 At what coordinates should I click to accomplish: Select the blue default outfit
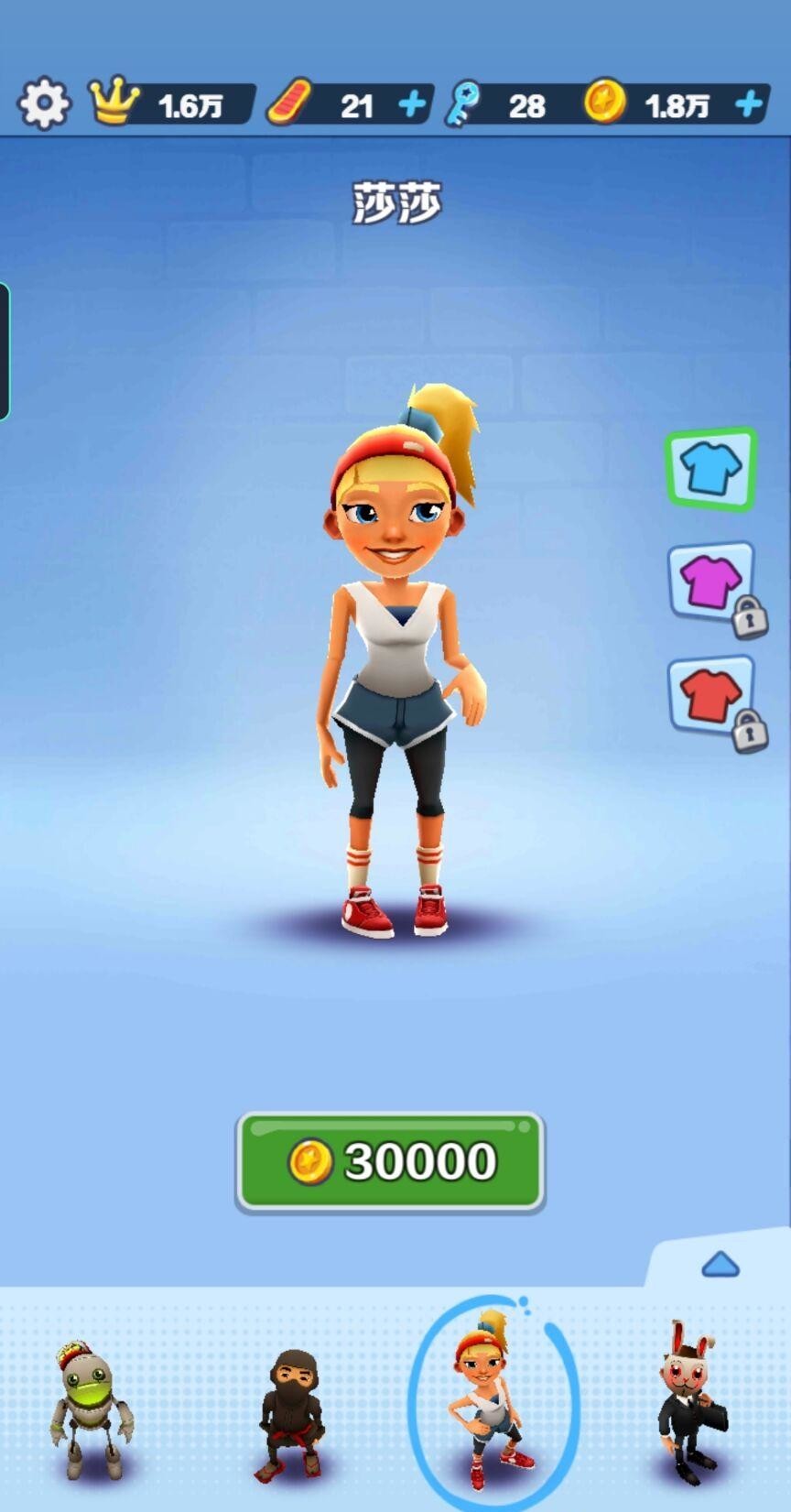tap(710, 469)
